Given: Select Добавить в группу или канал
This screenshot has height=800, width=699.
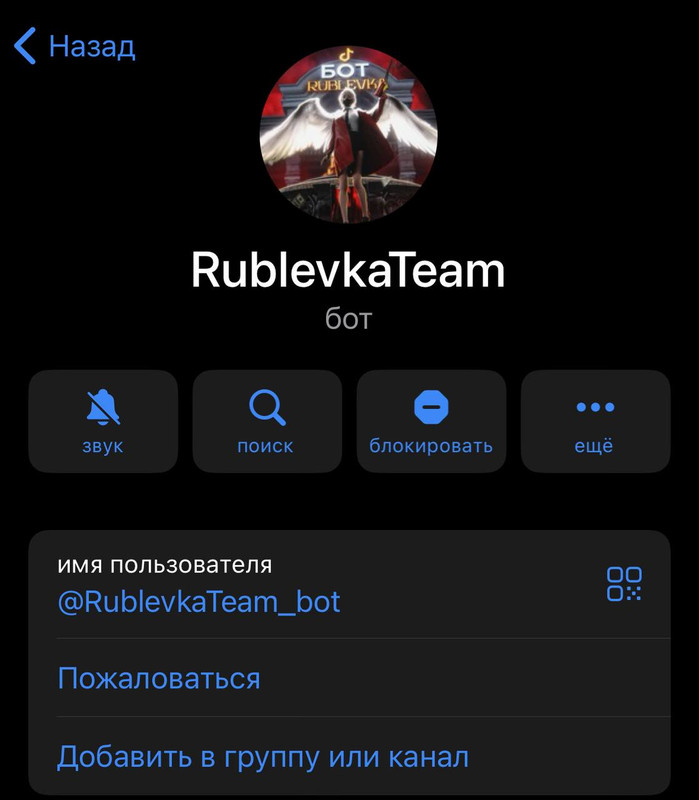Looking at the screenshot, I should [x=263, y=756].
